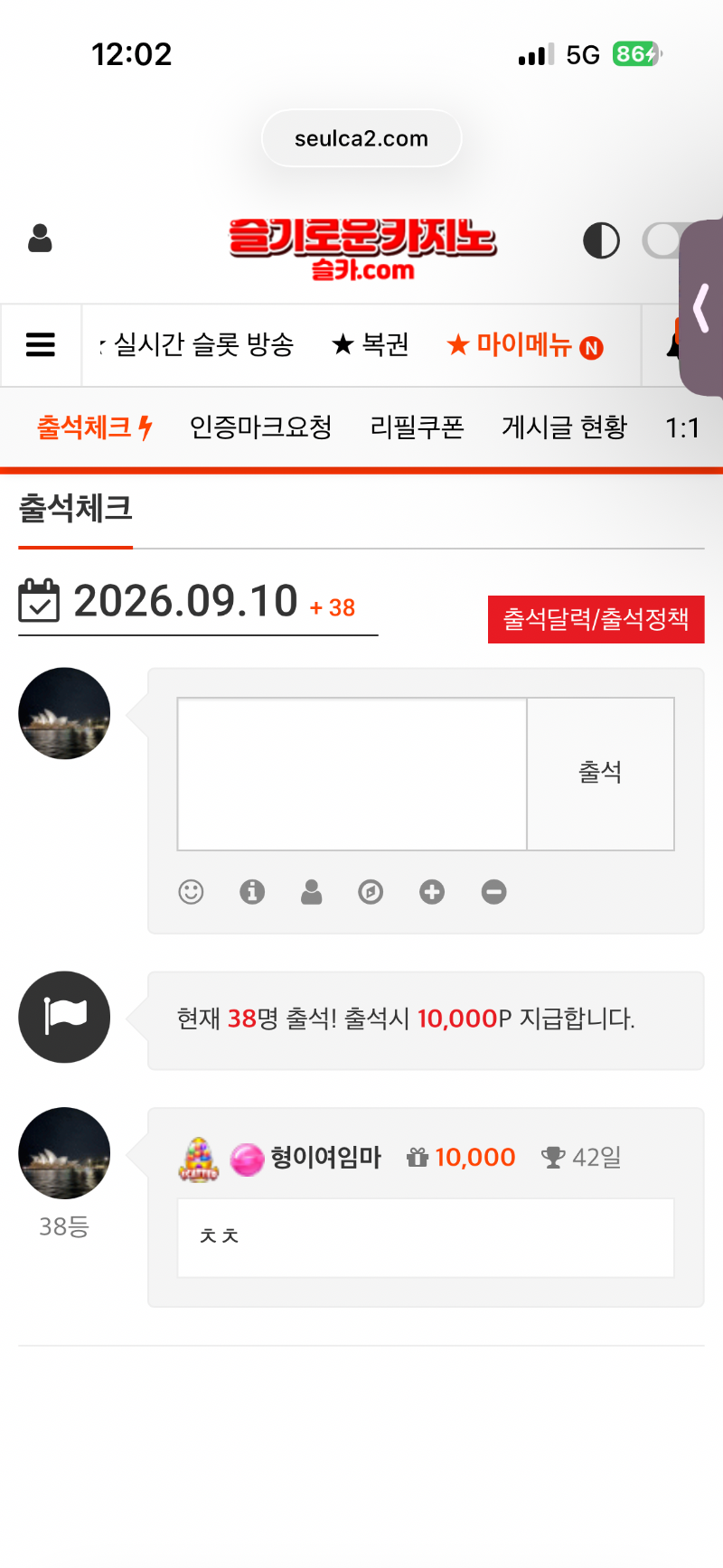Submit attendance with the 출석 button
The height and width of the screenshot is (1568, 723).
click(x=601, y=774)
